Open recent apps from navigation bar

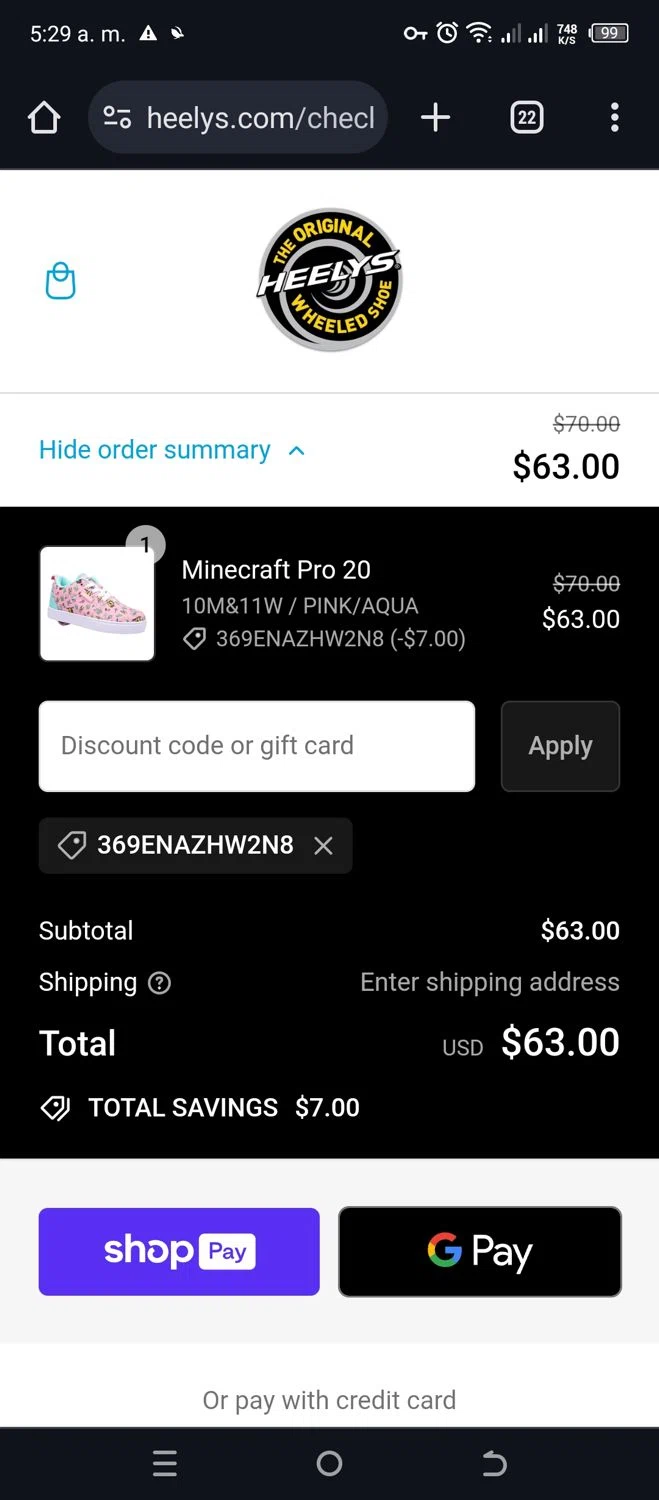pos(165,1464)
